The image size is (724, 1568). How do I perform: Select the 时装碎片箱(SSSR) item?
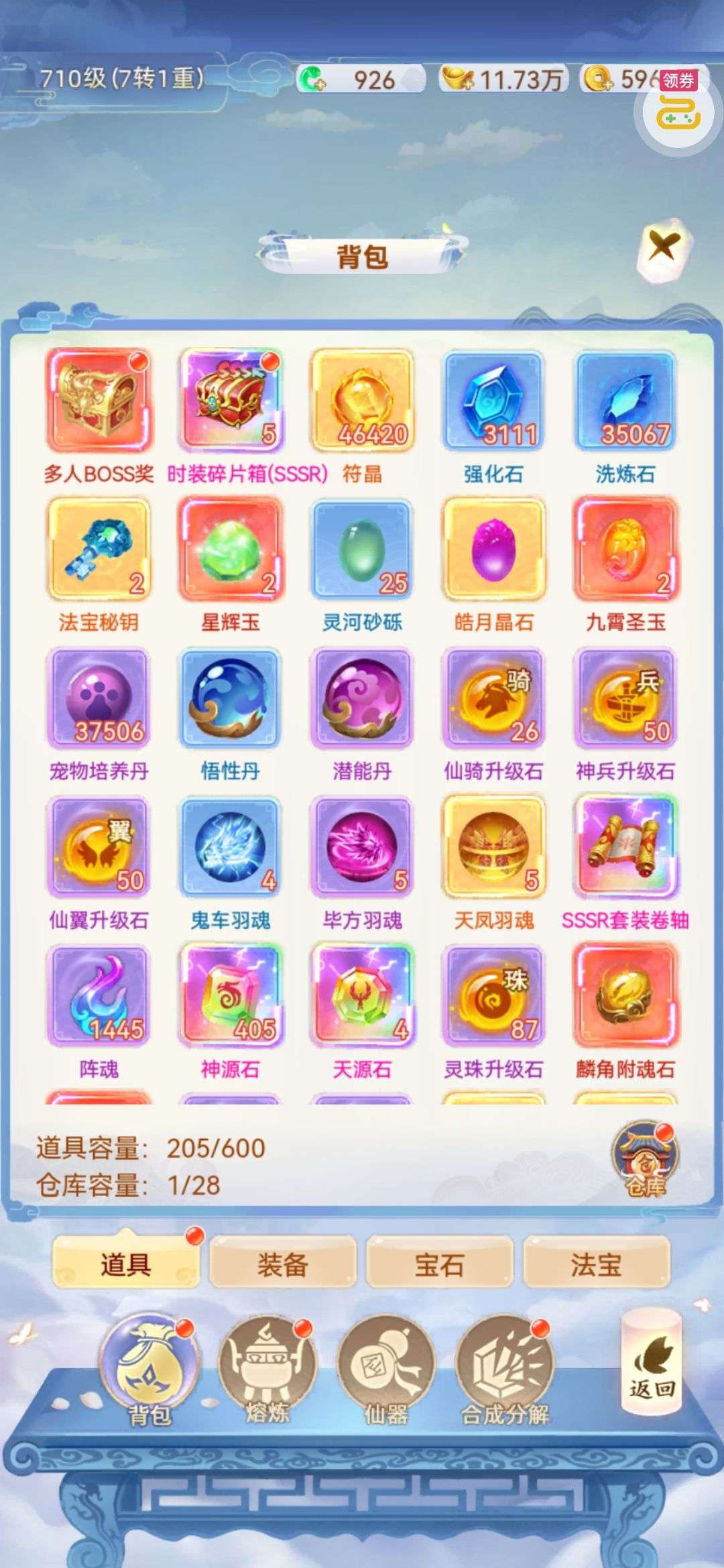click(230, 401)
